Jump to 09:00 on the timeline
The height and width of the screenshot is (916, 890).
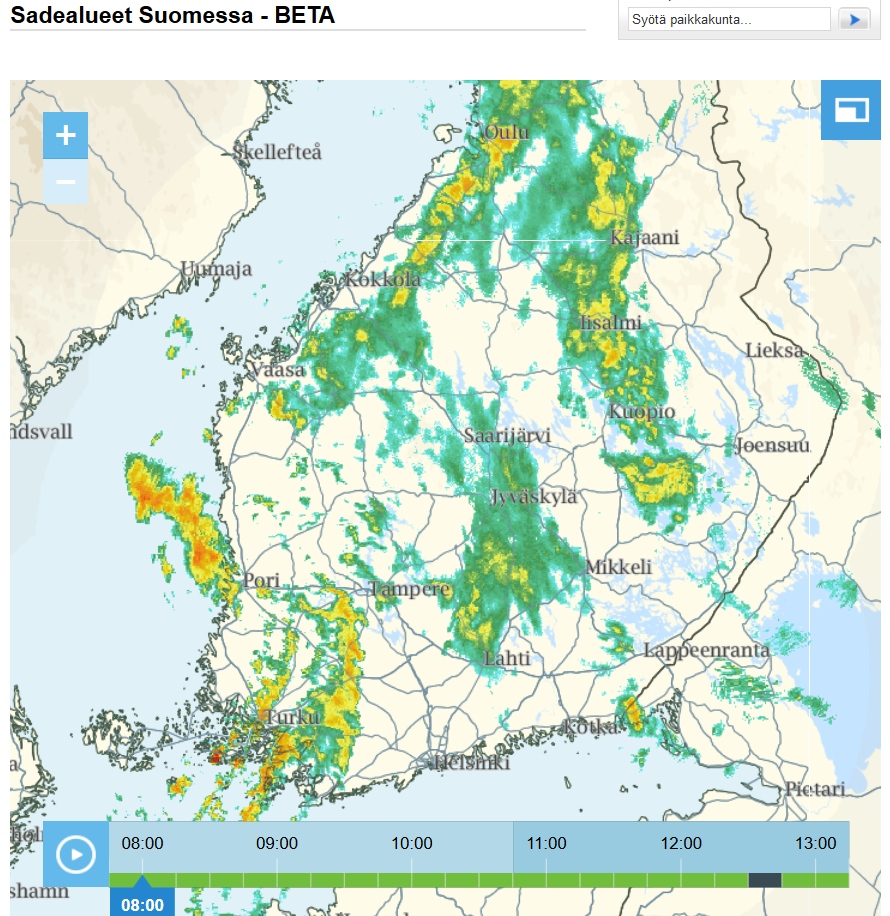[277, 844]
